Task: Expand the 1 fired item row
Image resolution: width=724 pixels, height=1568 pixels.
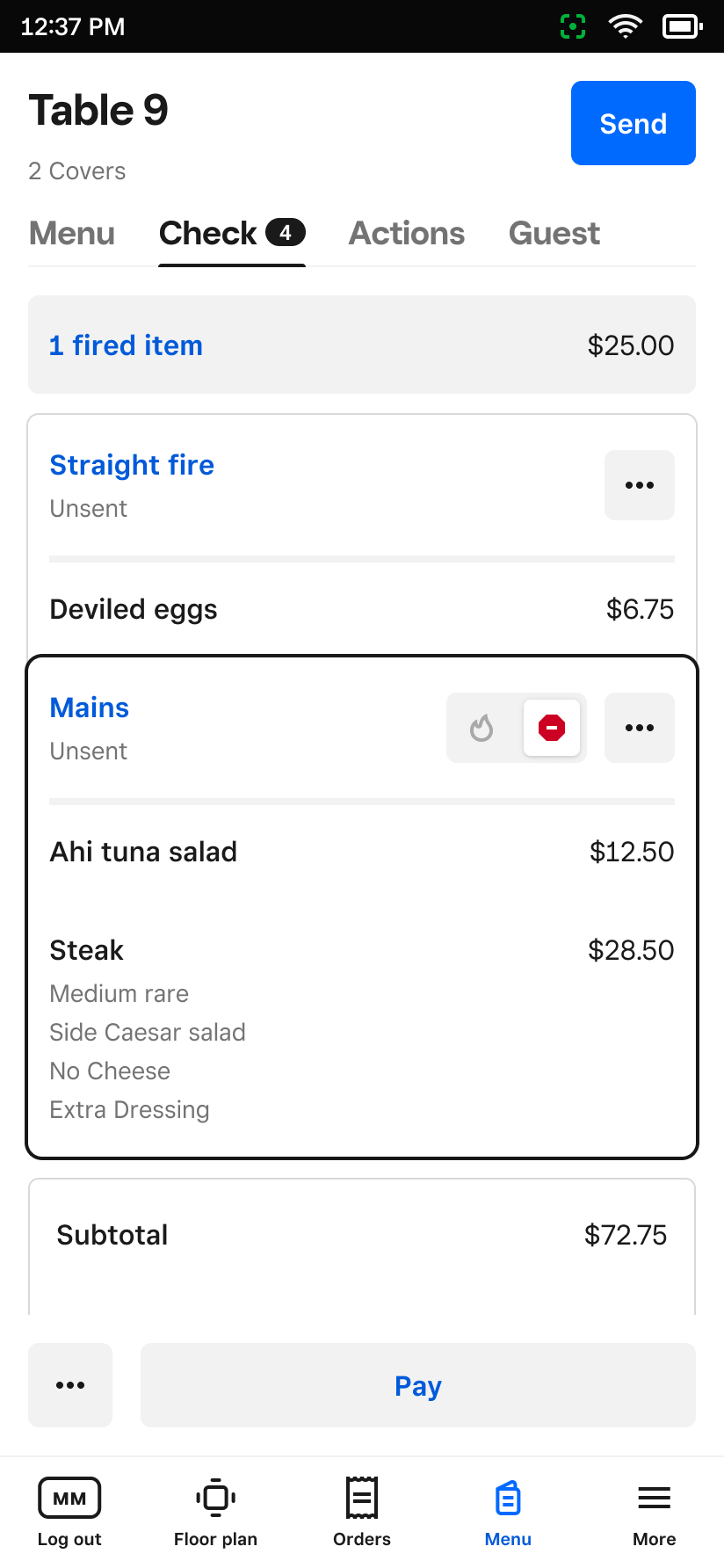Action: coord(361,345)
